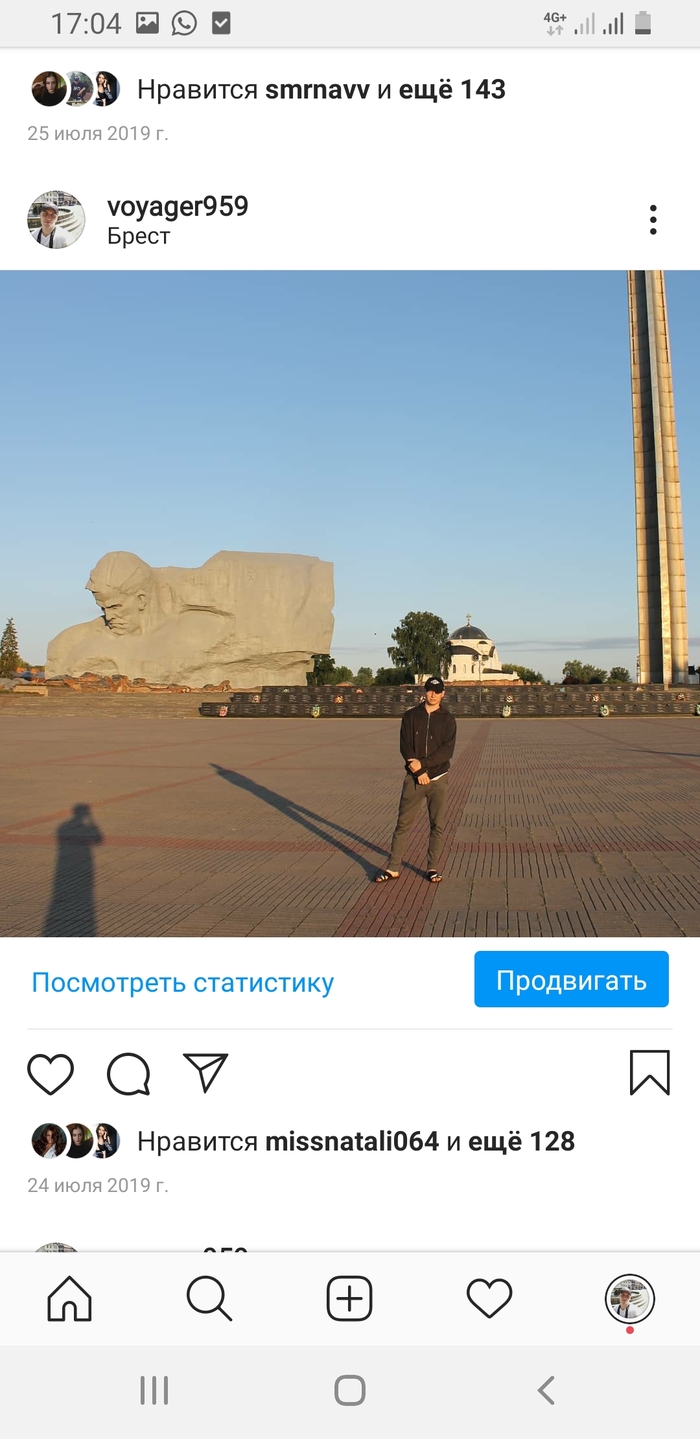
Task: Tap Посмотреть статистику link
Action: coord(182,982)
